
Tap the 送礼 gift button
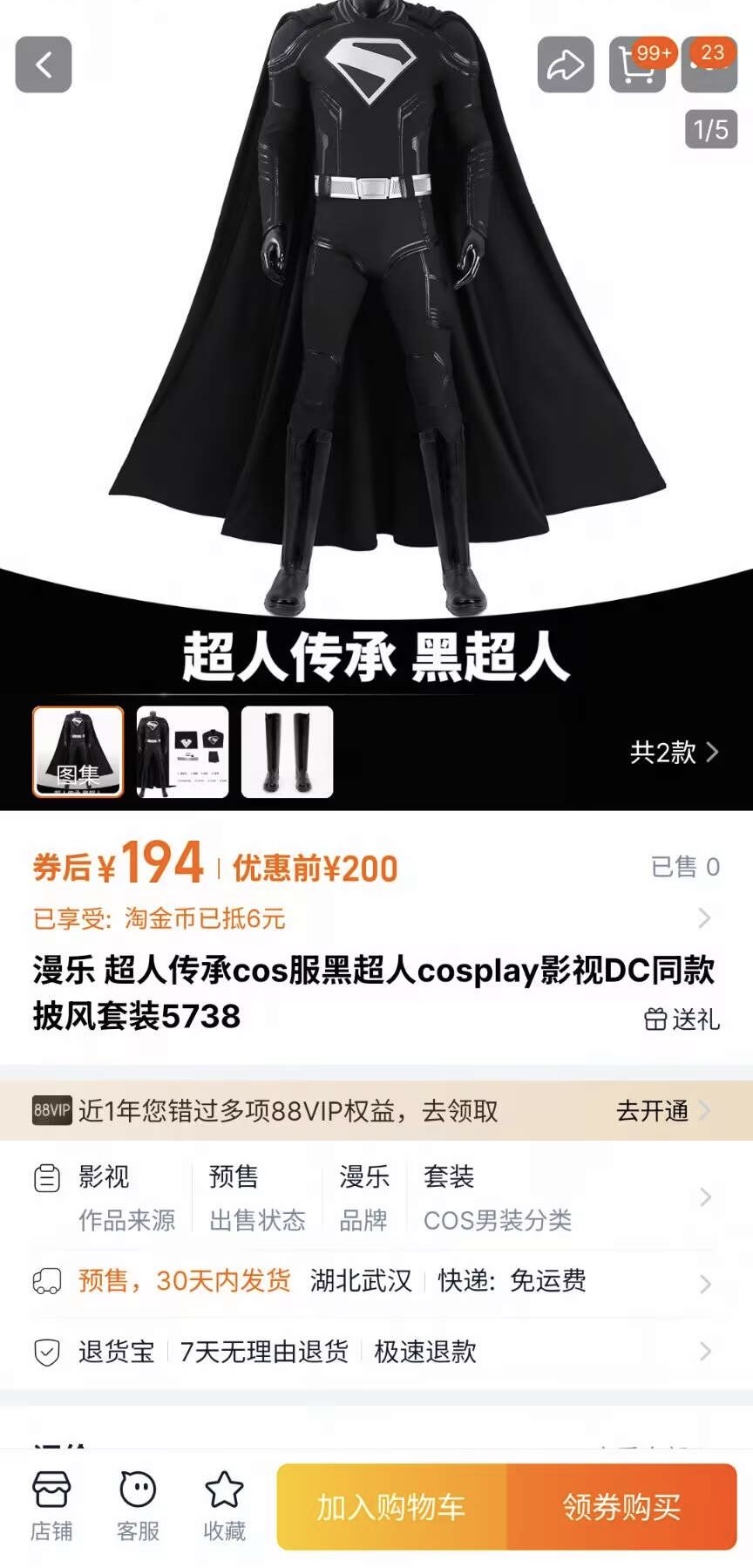click(682, 1019)
